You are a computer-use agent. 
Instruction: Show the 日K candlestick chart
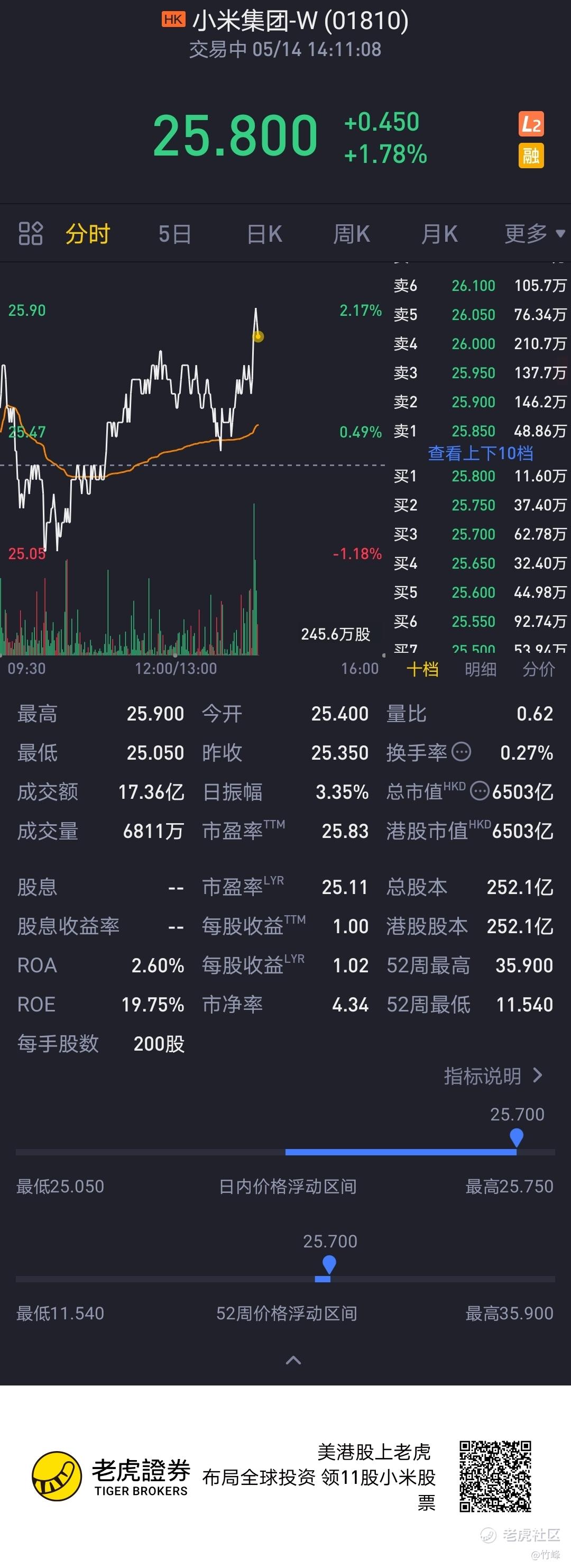(264, 234)
